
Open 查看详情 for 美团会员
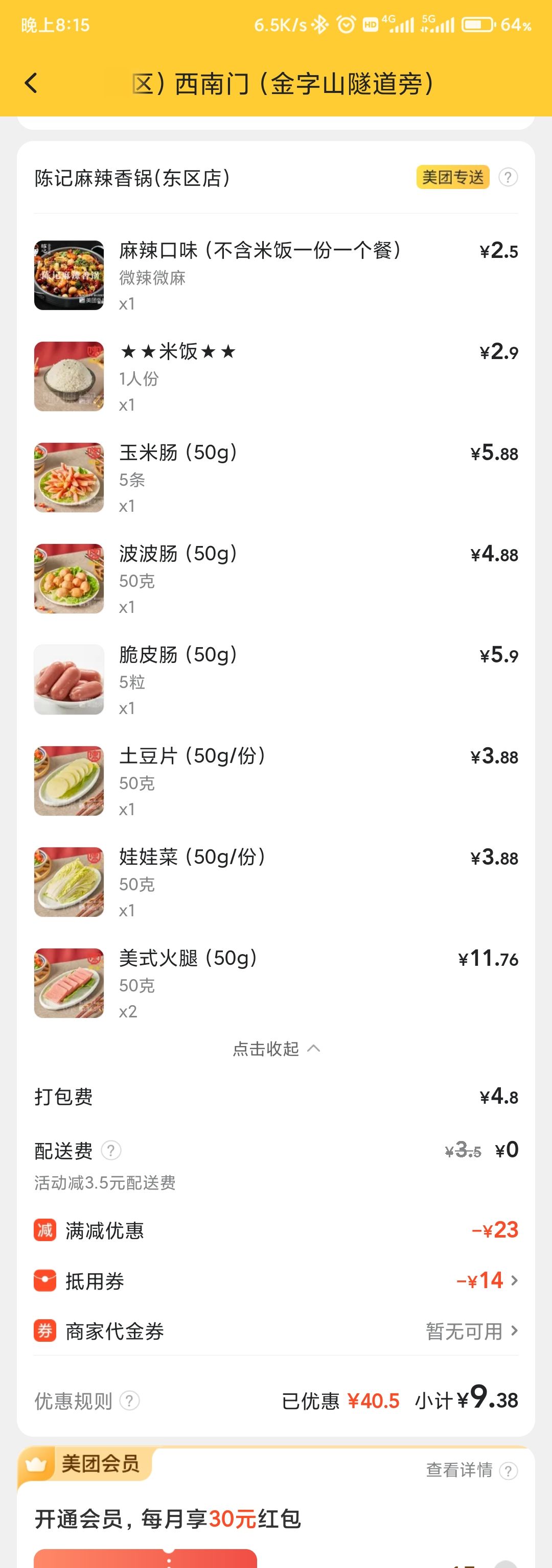click(x=459, y=1470)
